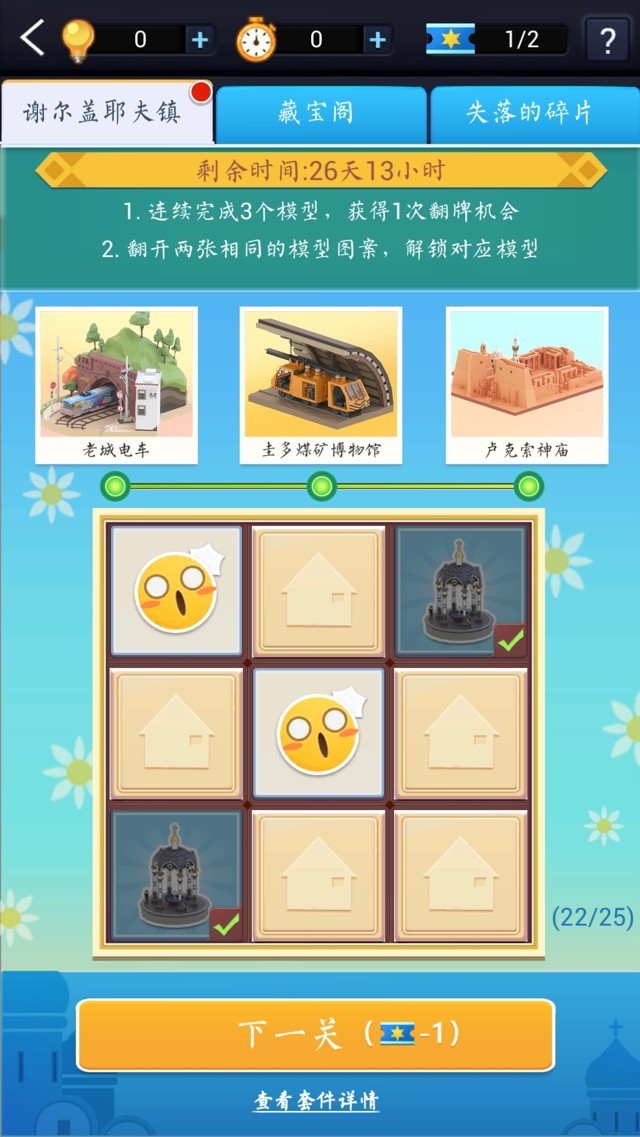Image resolution: width=640 pixels, height=1137 pixels.
Task: Go back with the top-left arrow
Action: 32,39
